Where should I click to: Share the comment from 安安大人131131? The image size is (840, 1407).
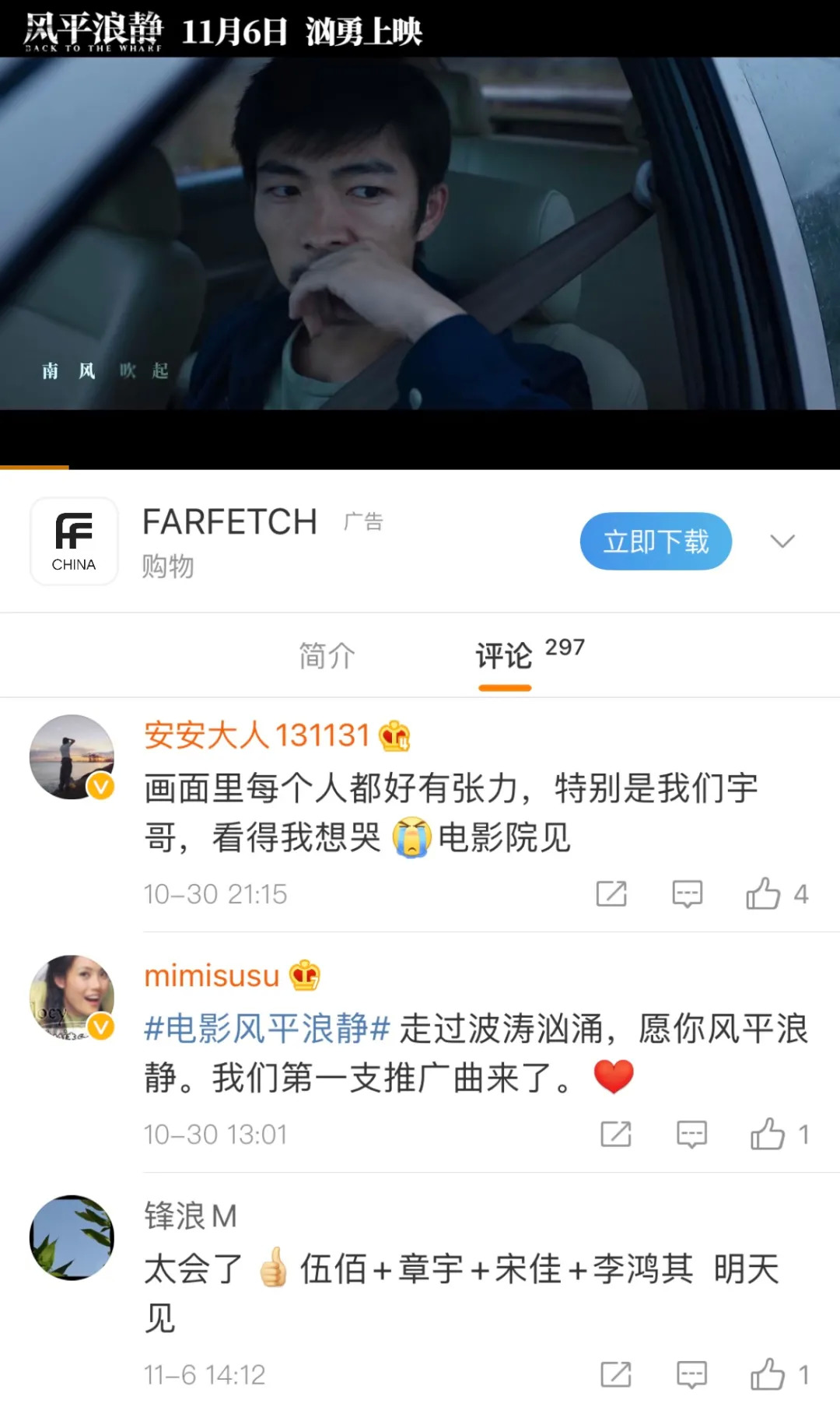[x=611, y=894]
